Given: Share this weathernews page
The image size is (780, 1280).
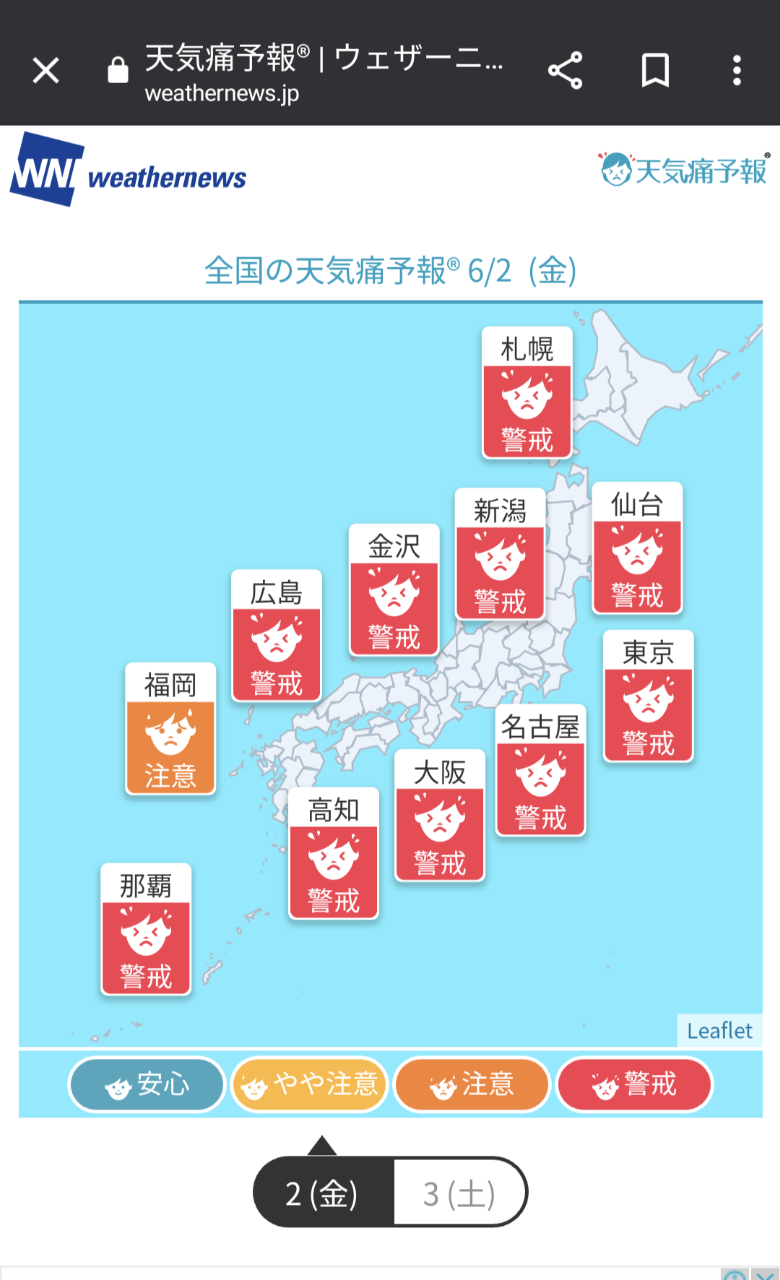Looking at the screenshot, I should point(565,70).
